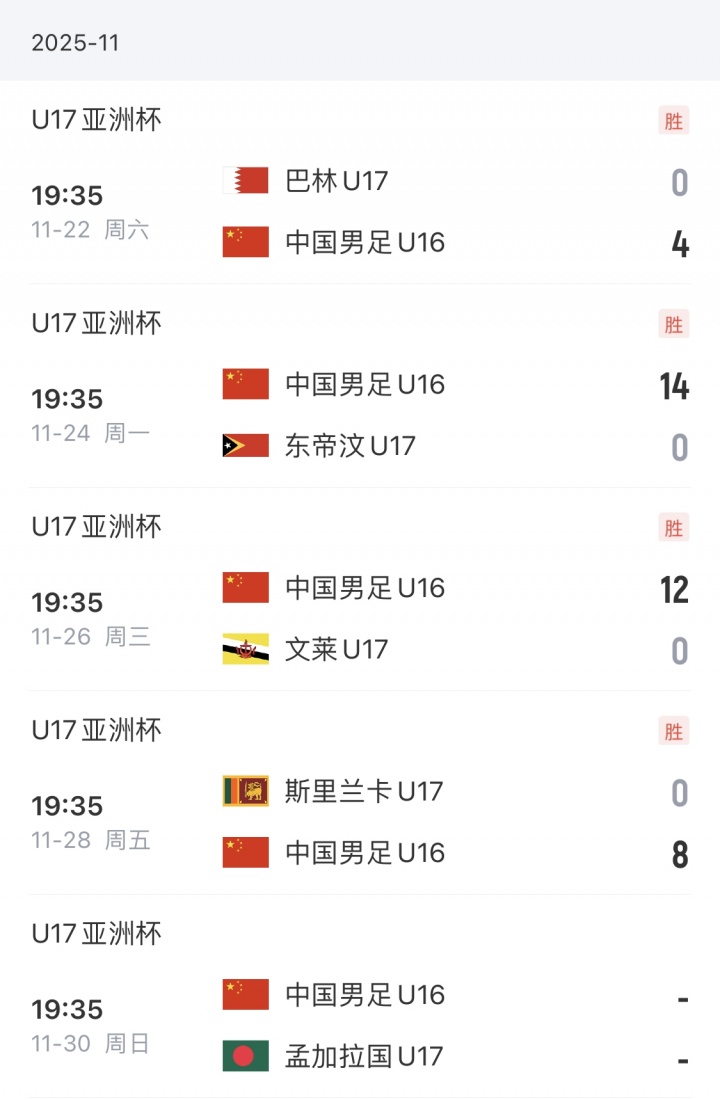
Task: Select the 胜 badge on the 文莱 match
Action: click(x=674, y=527)
